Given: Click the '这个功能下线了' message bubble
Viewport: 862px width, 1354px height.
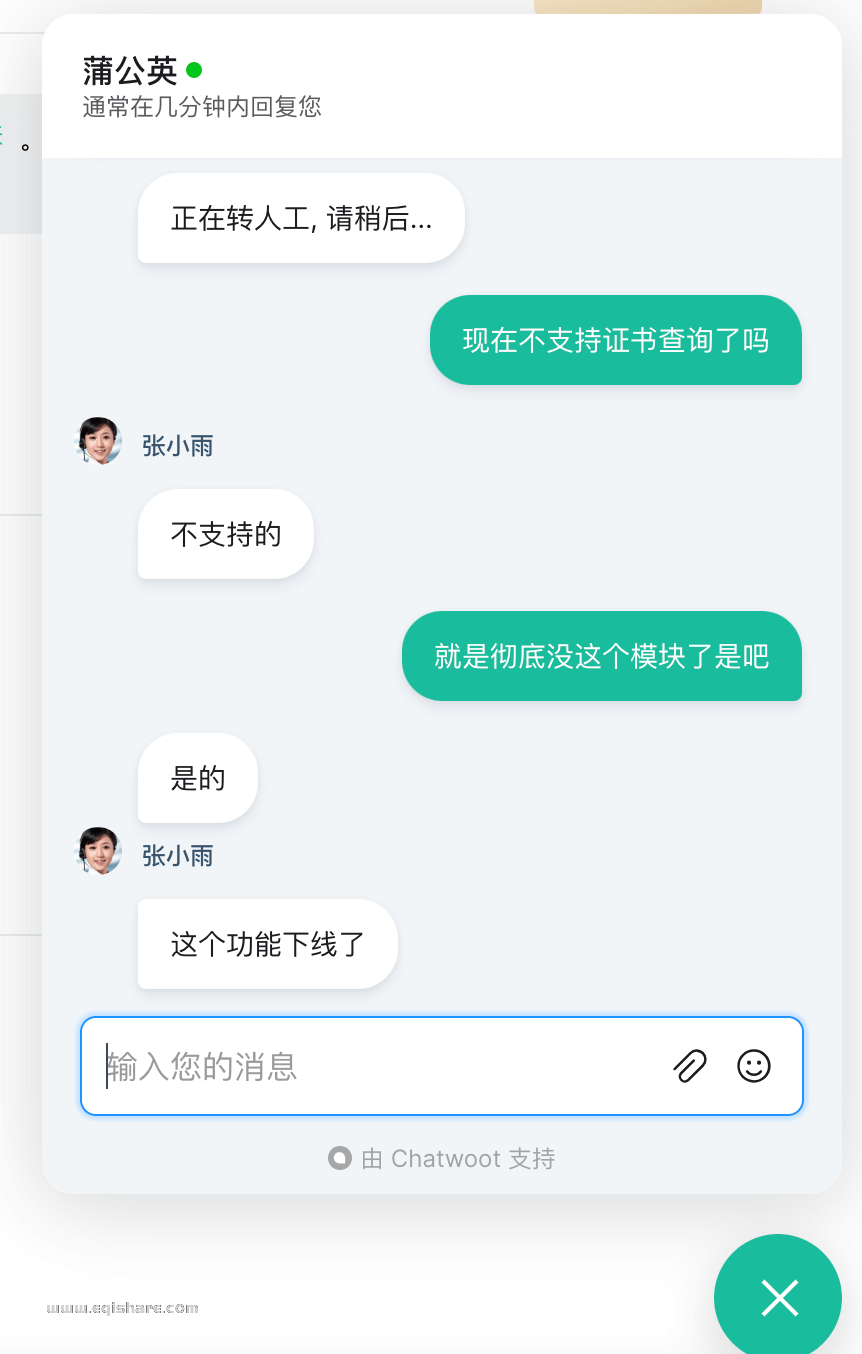Looking at the screenshot, I should point(267,943).
